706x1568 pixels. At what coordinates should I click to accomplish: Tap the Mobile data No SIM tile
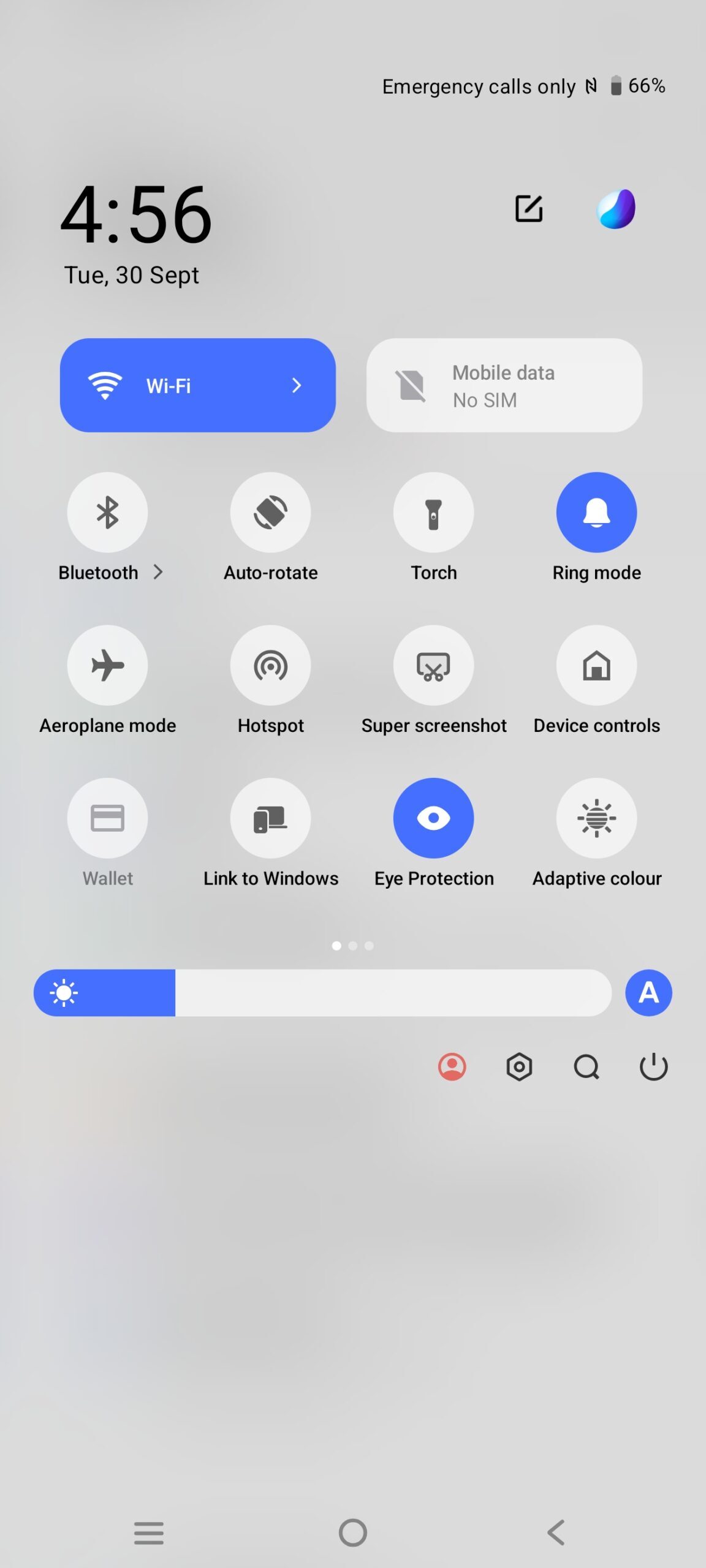pos(504,385)
